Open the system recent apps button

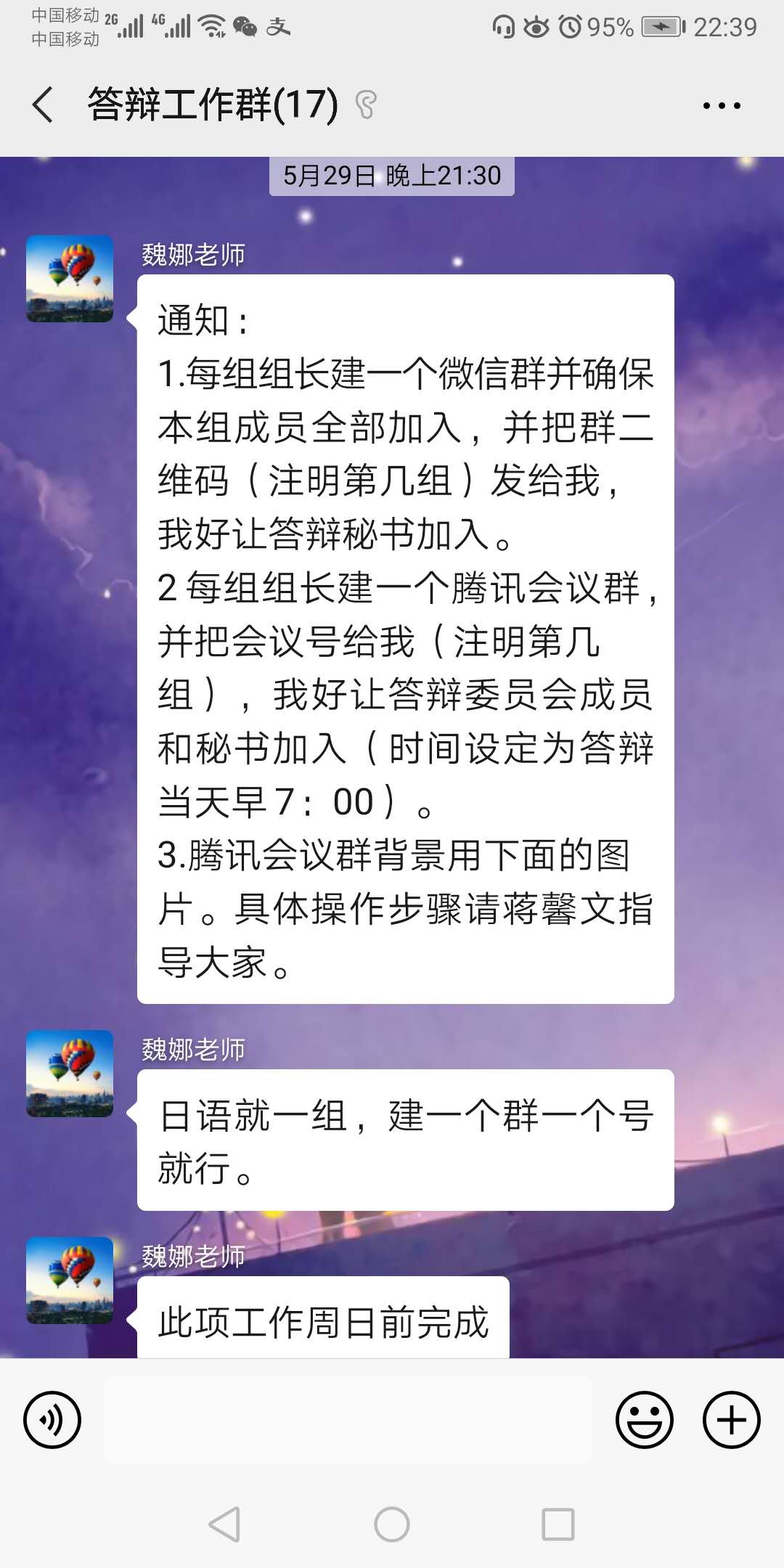coord(558,1524)
